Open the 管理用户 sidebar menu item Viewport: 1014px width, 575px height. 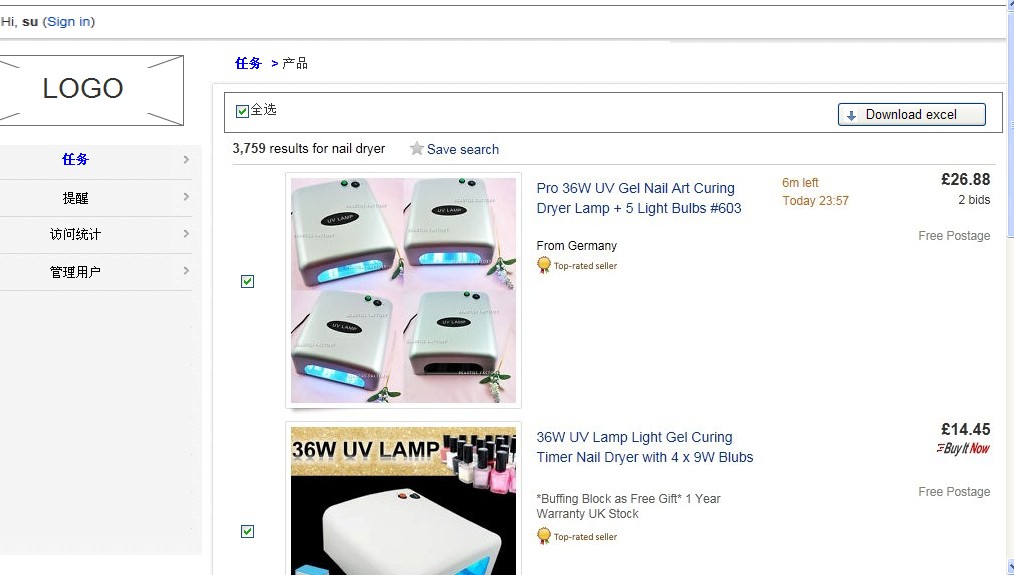[x=76, y=271]
